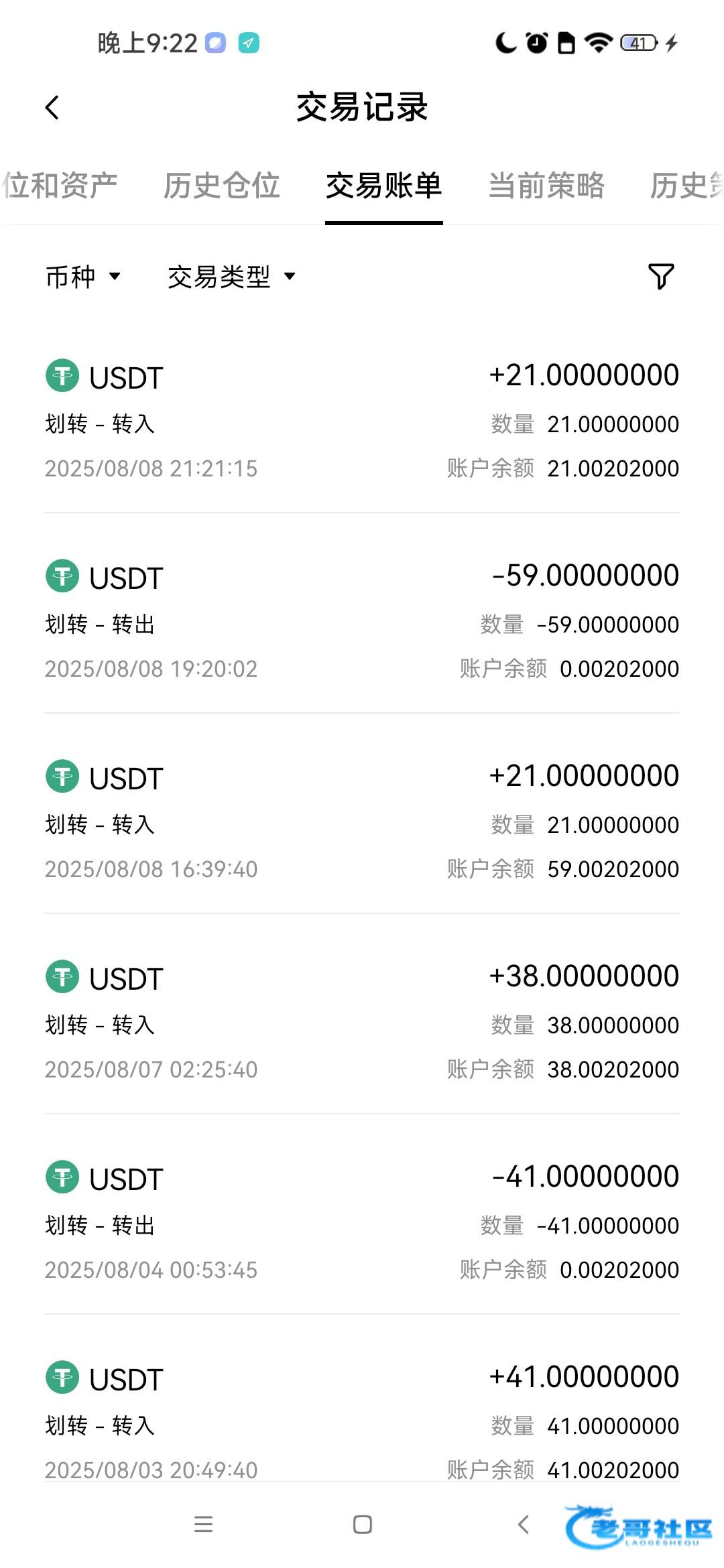Select the 交易账单 tab
The image size is (724, 1568).
tap(383, 186)
